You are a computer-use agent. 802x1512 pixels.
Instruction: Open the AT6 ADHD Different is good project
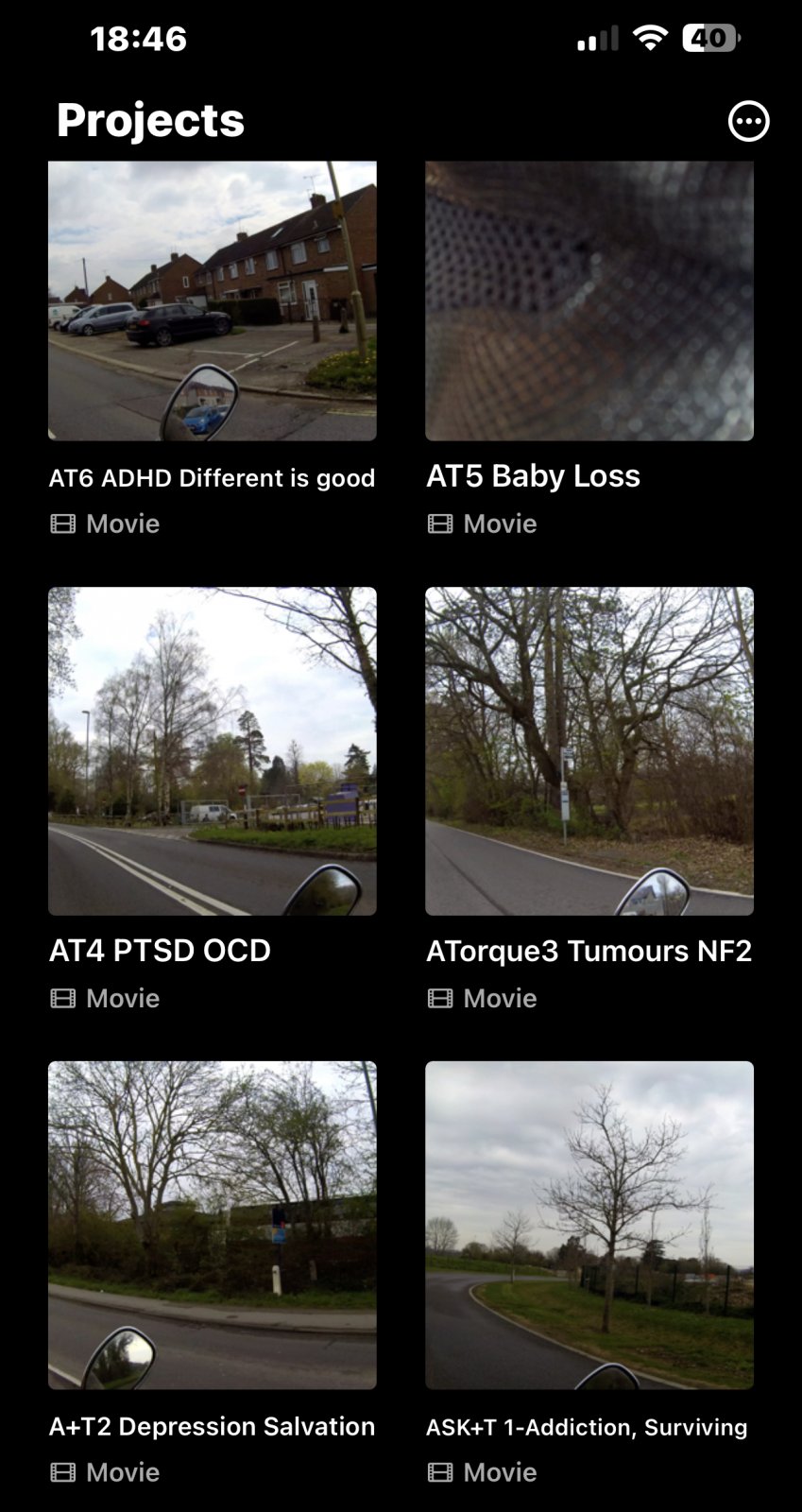pyautogui.click(x=213, y=301)
